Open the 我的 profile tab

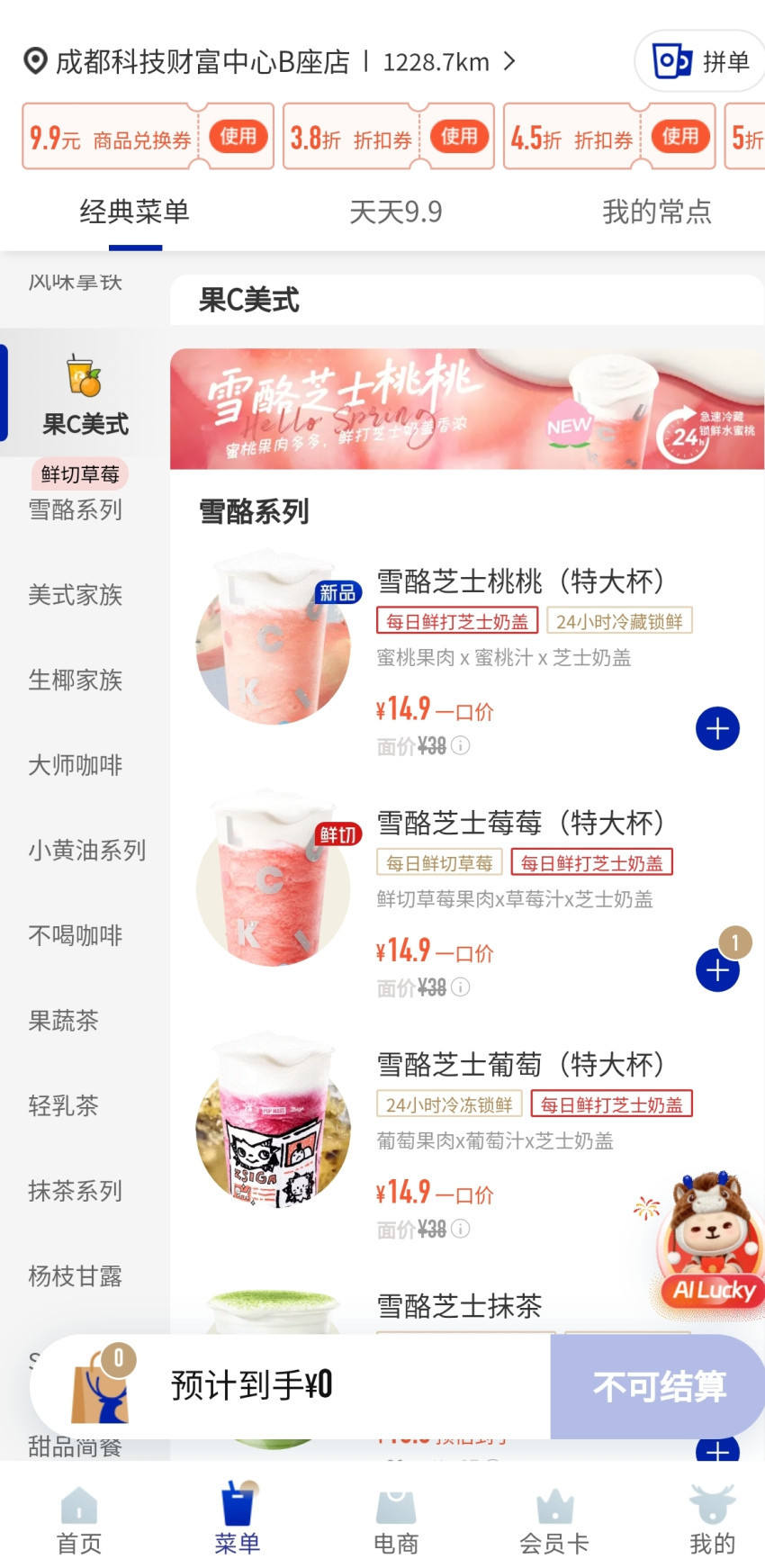coord(712,1521)
